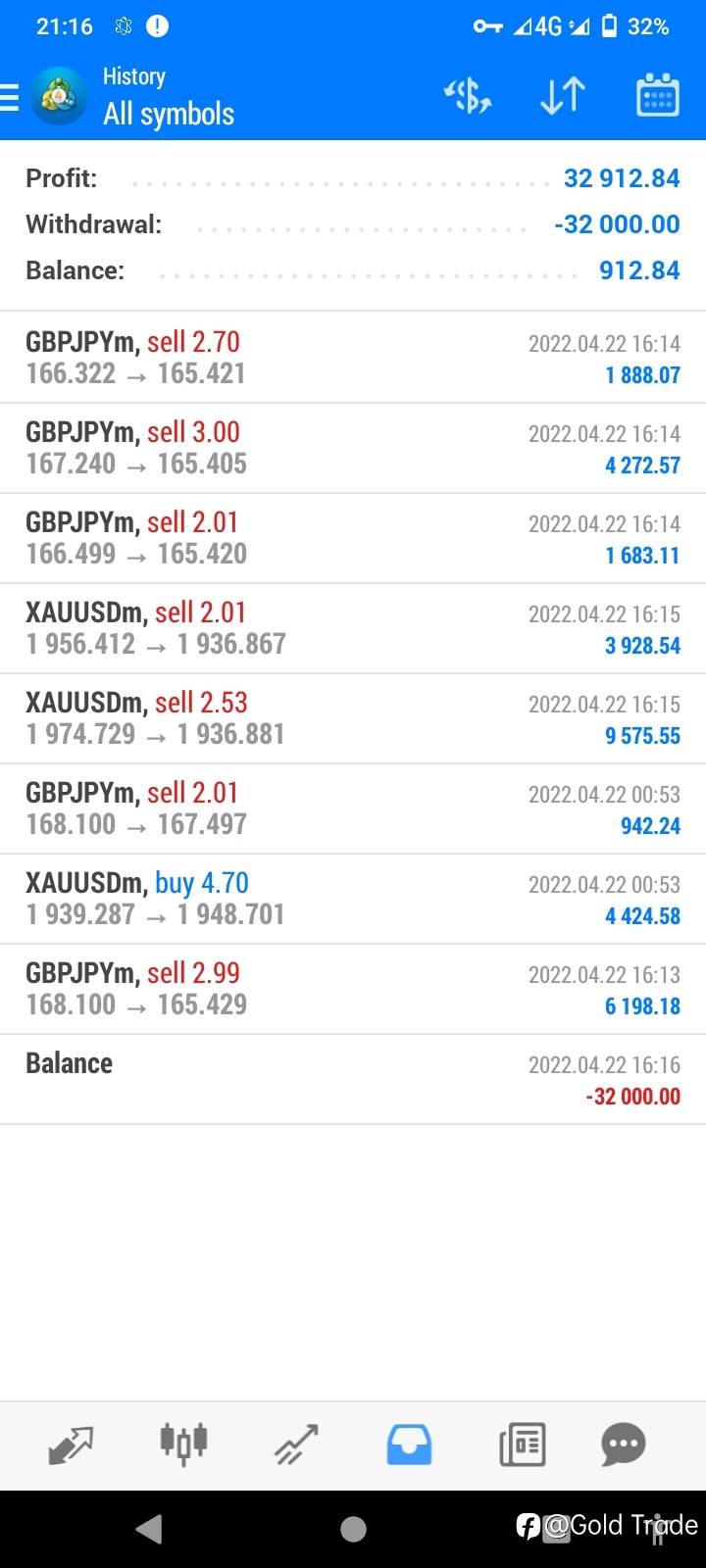The height and width of the screenshot is (1568, 706).
Task: Switch to the Messages chat tab
Action: pyautogui.click(x=624, y=1445)
